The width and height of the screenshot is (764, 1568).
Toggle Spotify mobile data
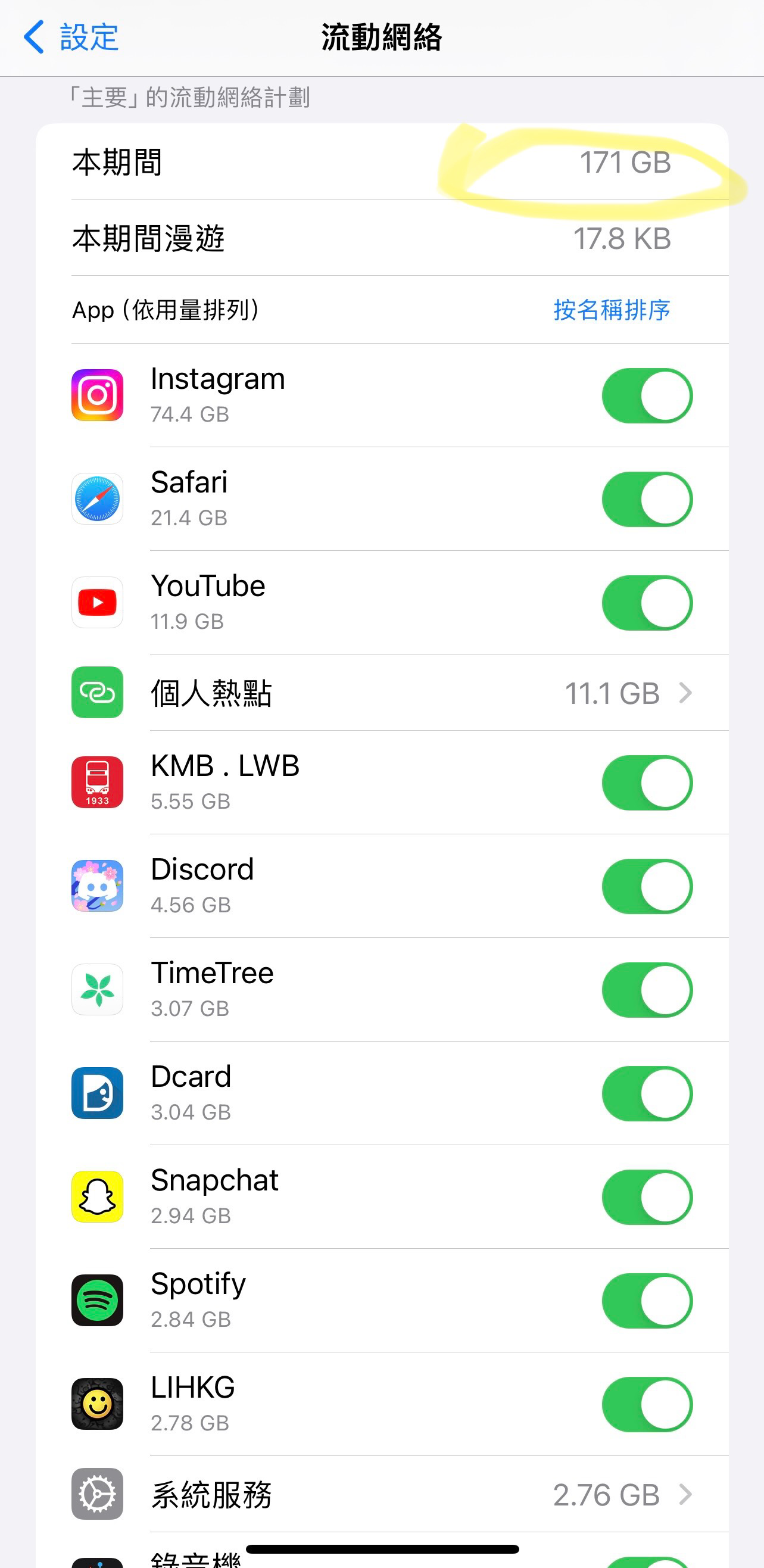tap(647, 1300)
